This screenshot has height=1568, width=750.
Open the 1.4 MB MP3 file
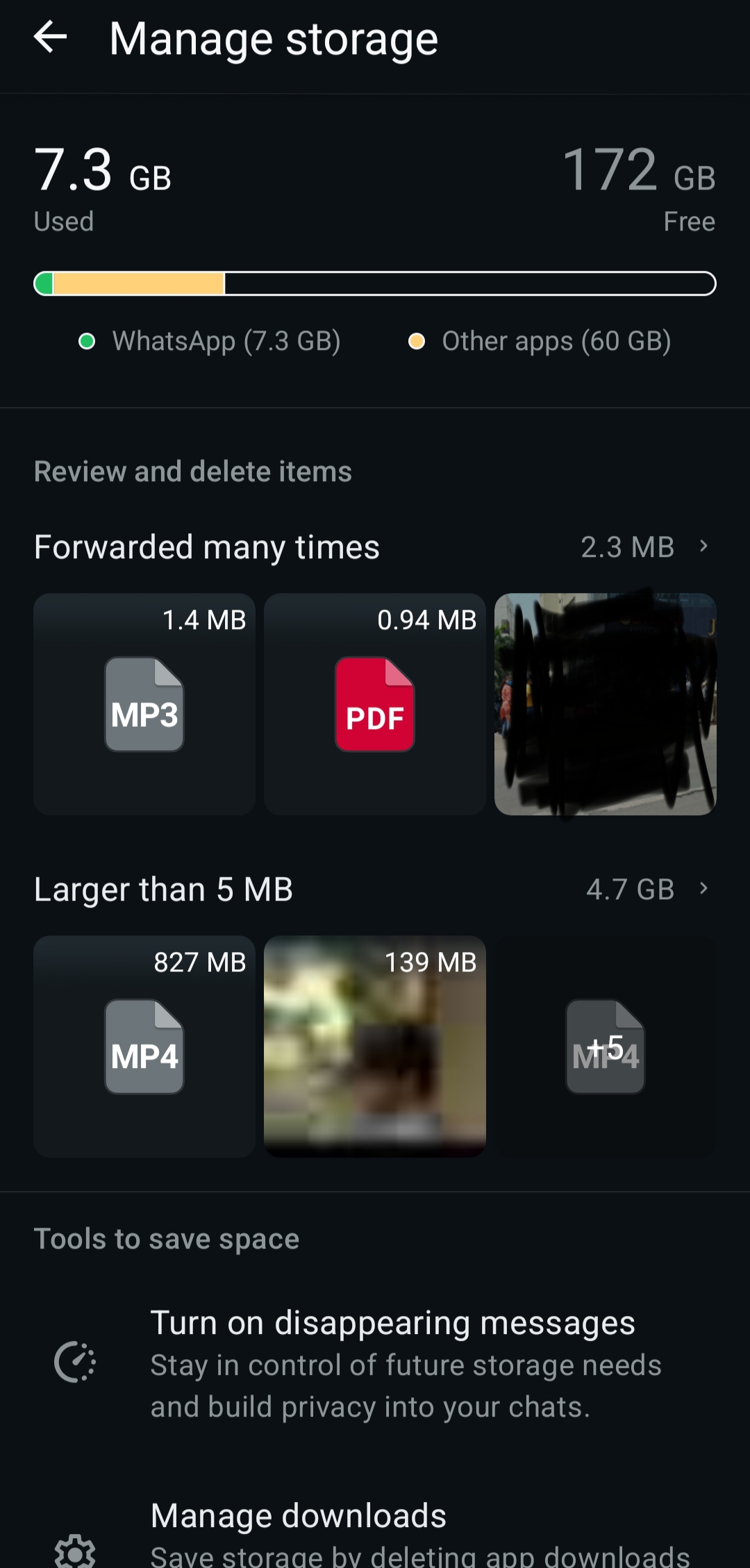tap(144, 703)
